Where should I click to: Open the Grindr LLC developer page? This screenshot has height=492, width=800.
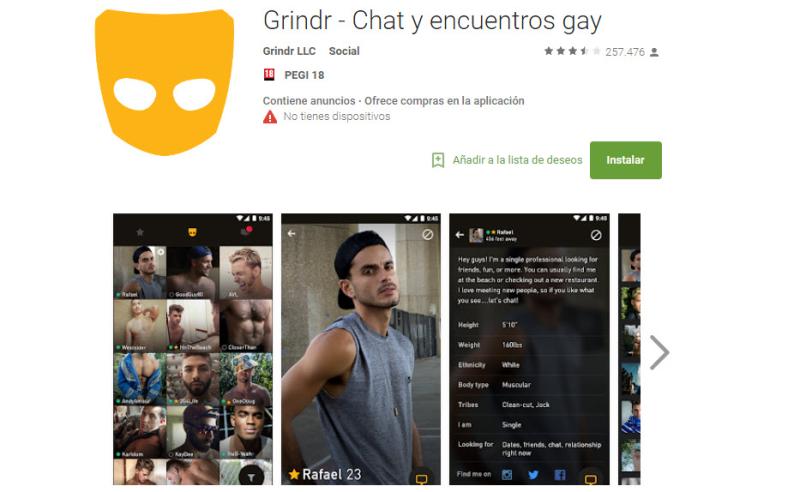[289, 51]
